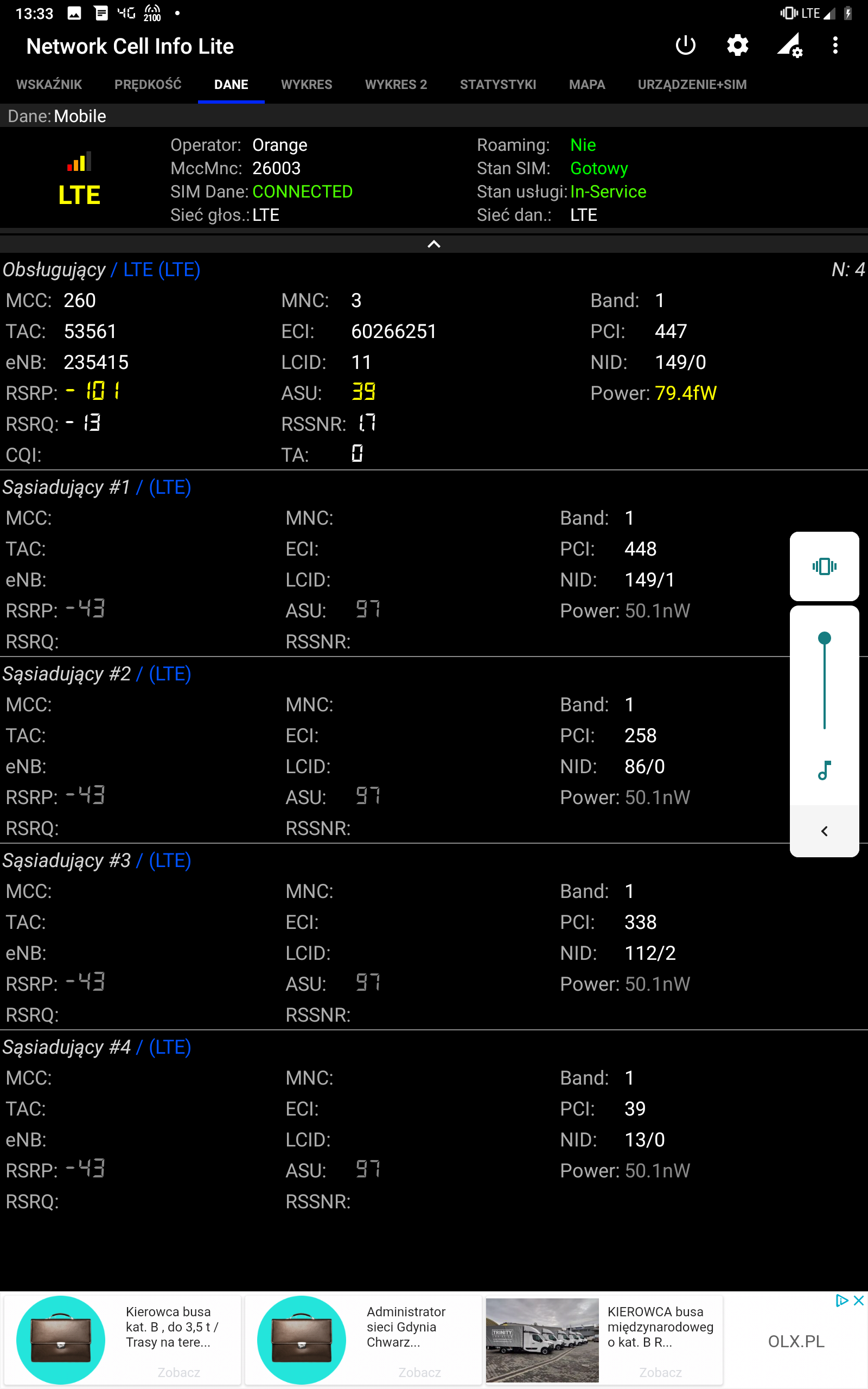
Task: Open the URZĄDZENIE+SIM tab
Action: coord(692,85)
